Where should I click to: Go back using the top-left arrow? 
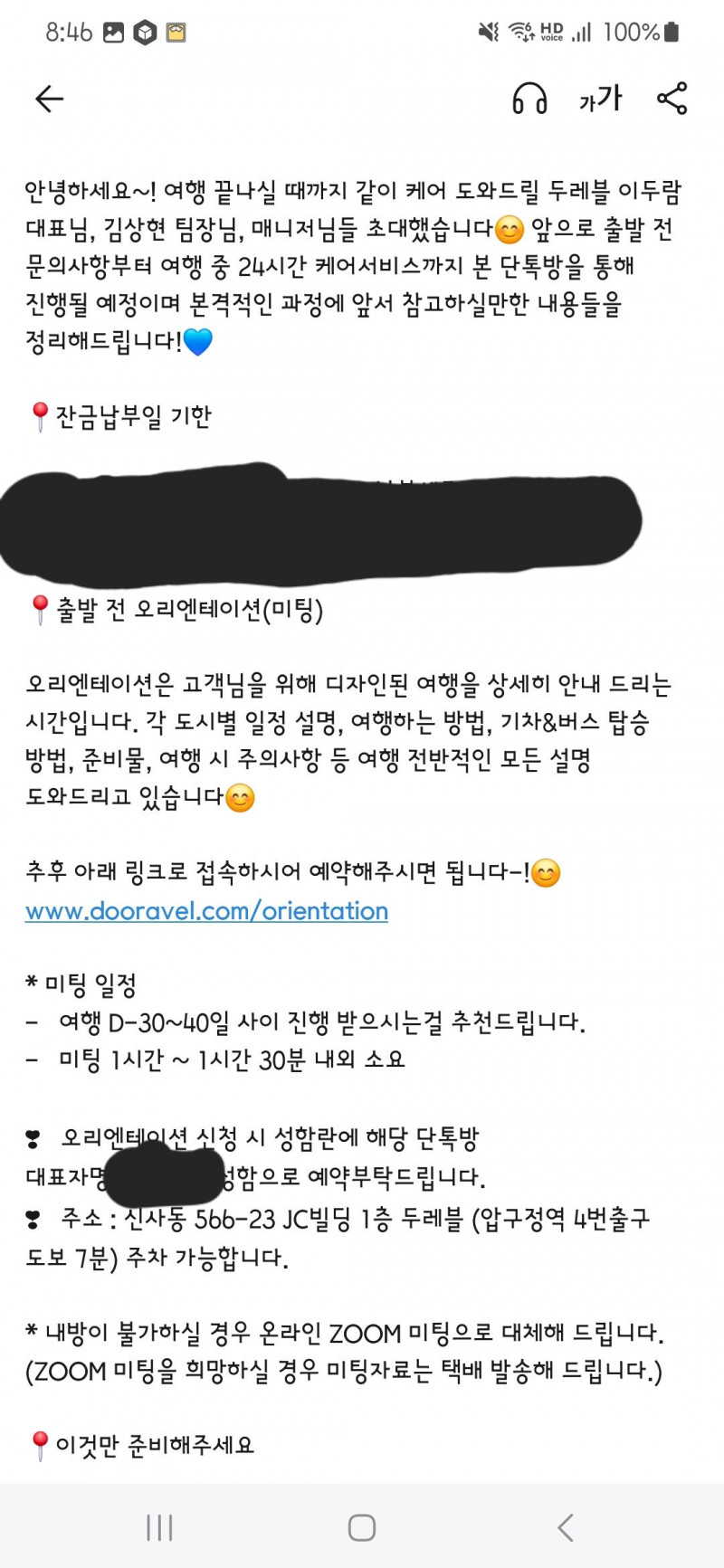(x=49, y=99)
